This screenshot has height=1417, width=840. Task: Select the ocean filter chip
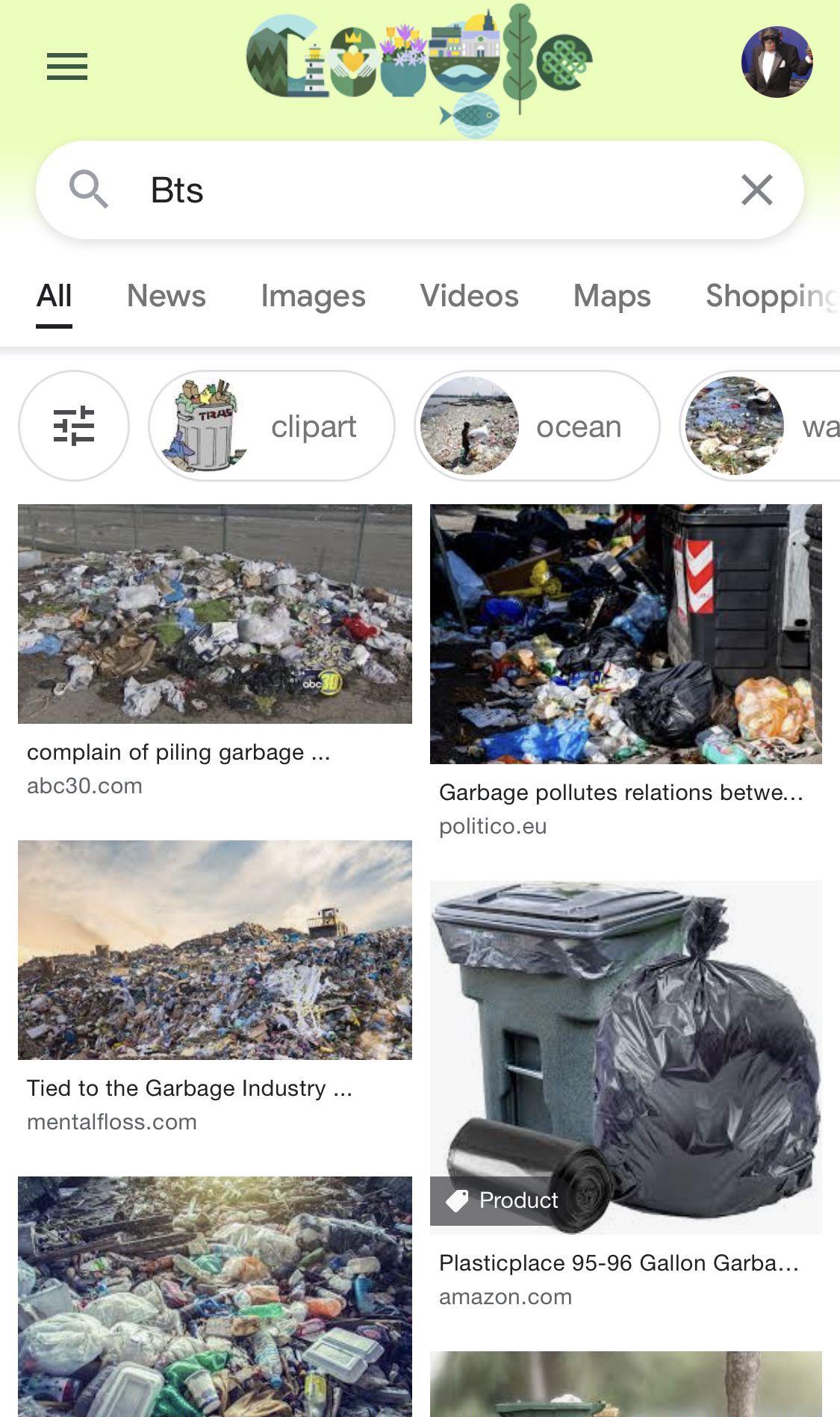pos(537,426)
